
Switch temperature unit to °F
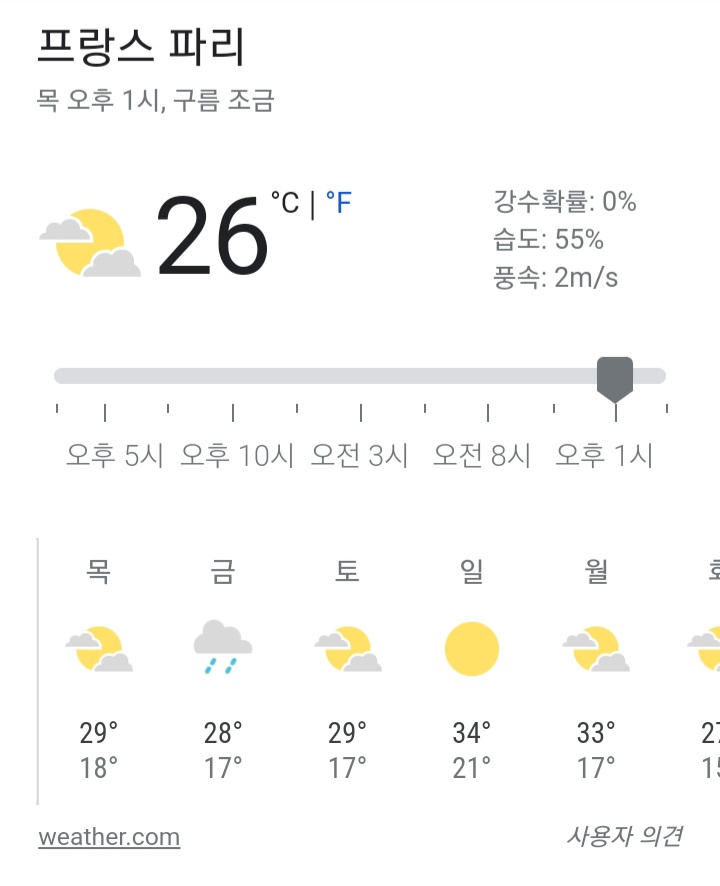click(x=339, y=203)
